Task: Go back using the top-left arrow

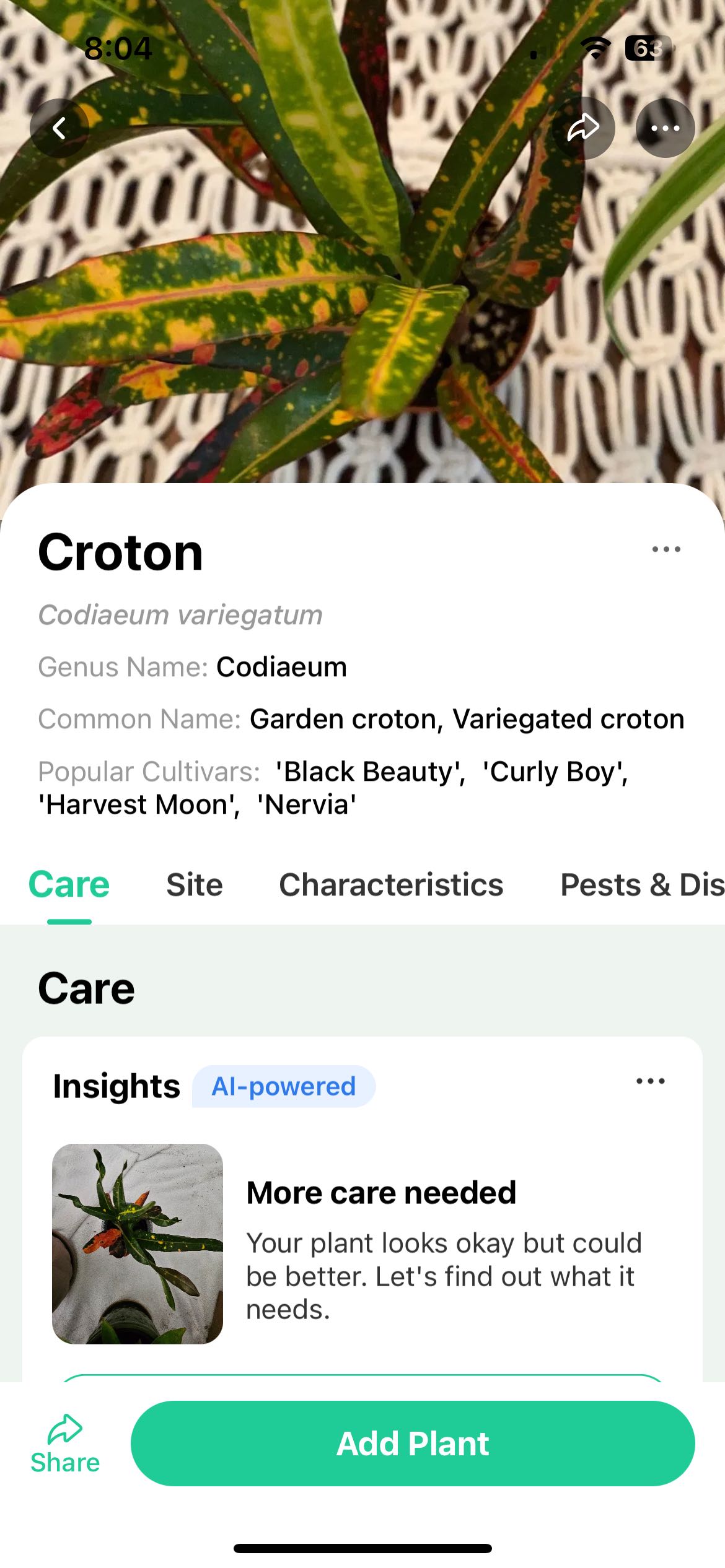Action: tap(59, 128)
